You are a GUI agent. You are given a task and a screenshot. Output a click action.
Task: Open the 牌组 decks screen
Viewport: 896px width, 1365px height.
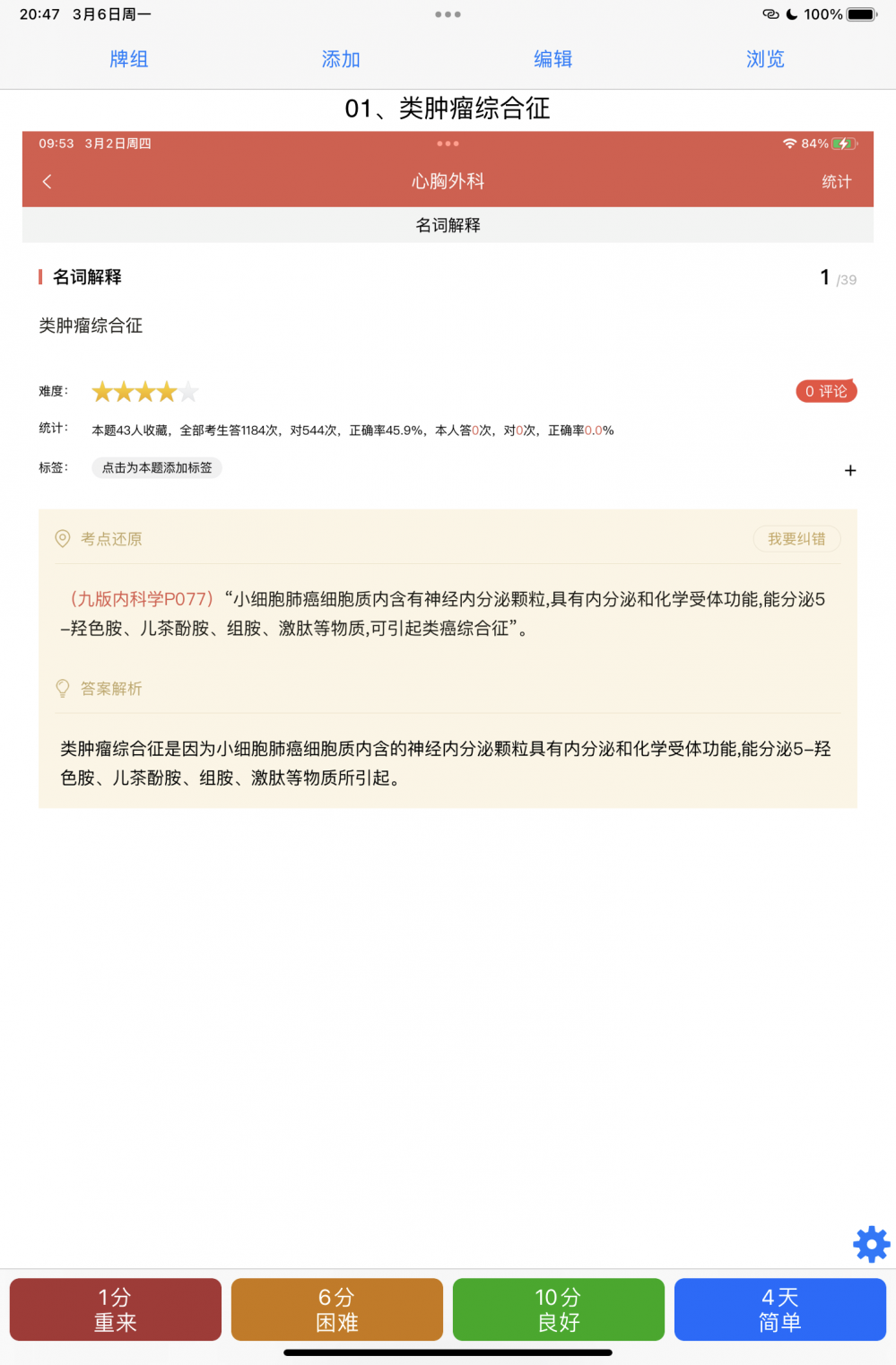(x=128, y=59)
